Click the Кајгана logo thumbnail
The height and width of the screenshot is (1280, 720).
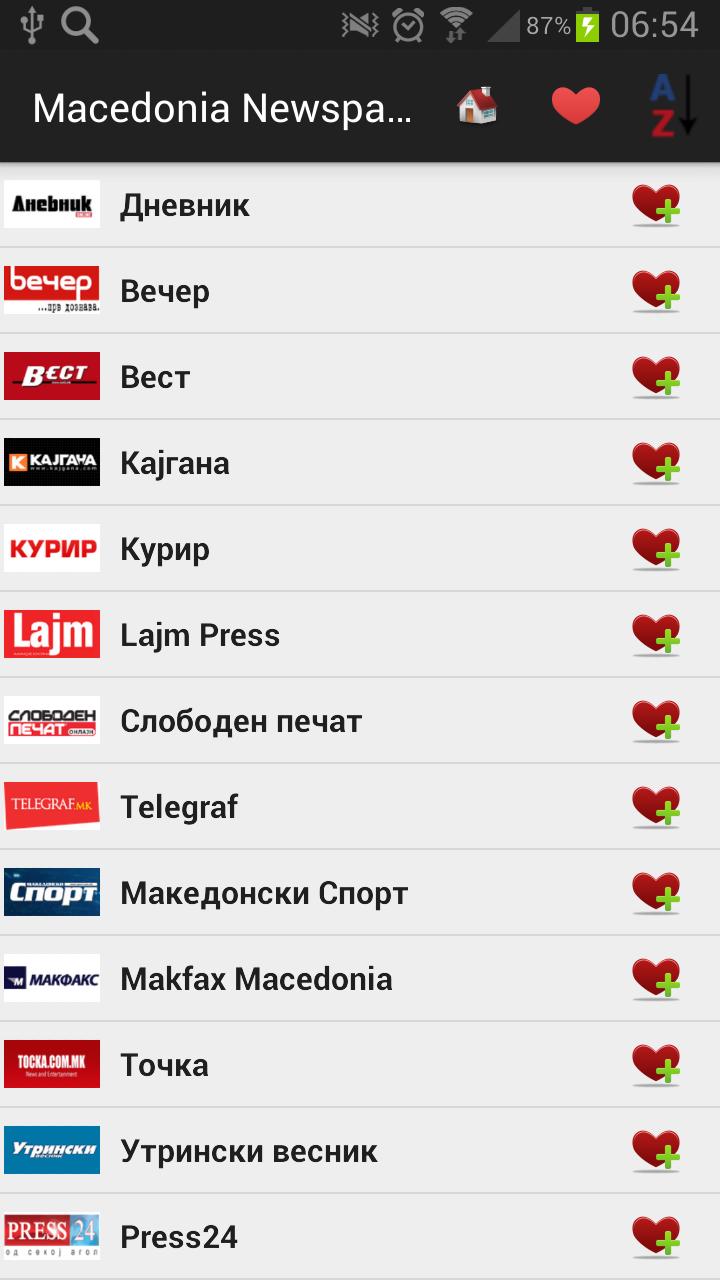pos(51,462)
